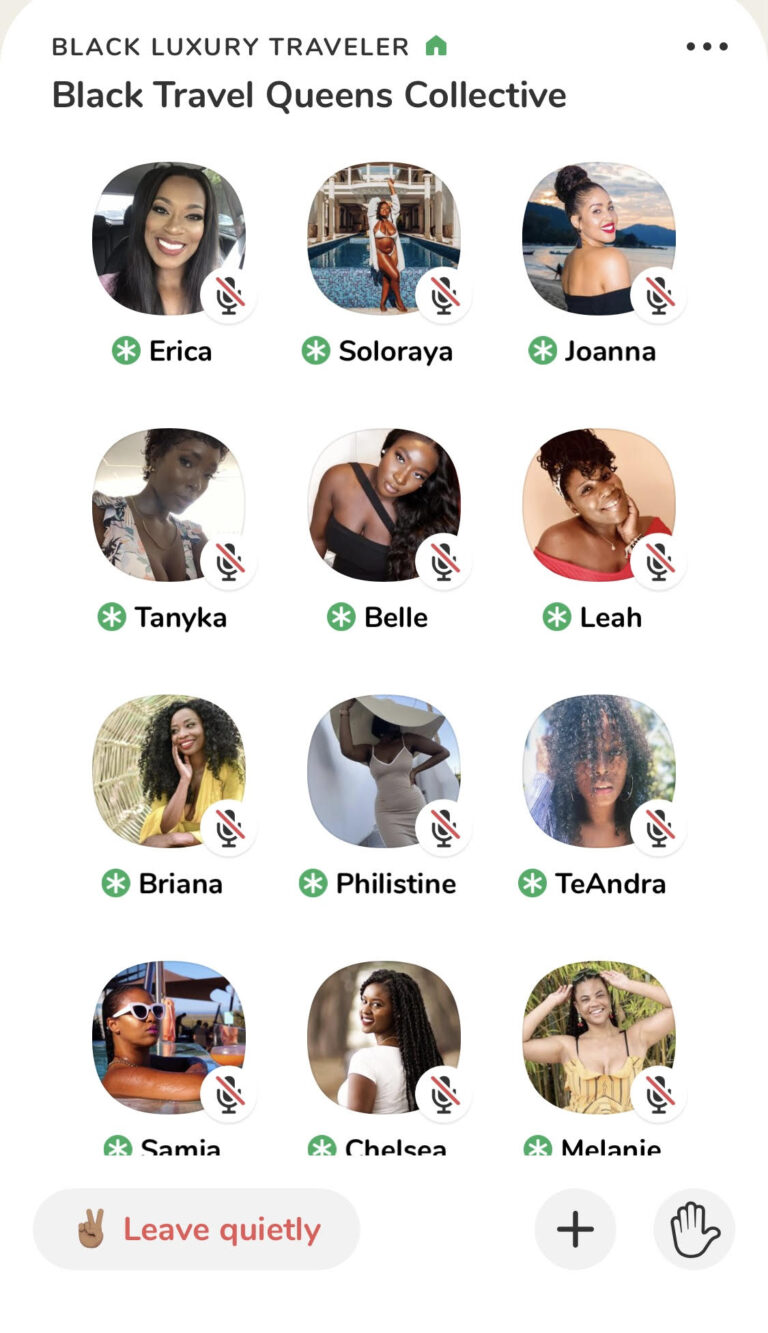View Melanie's profile
Image resolution: width=768 pixels, height=1333 pixels.
598,1037
